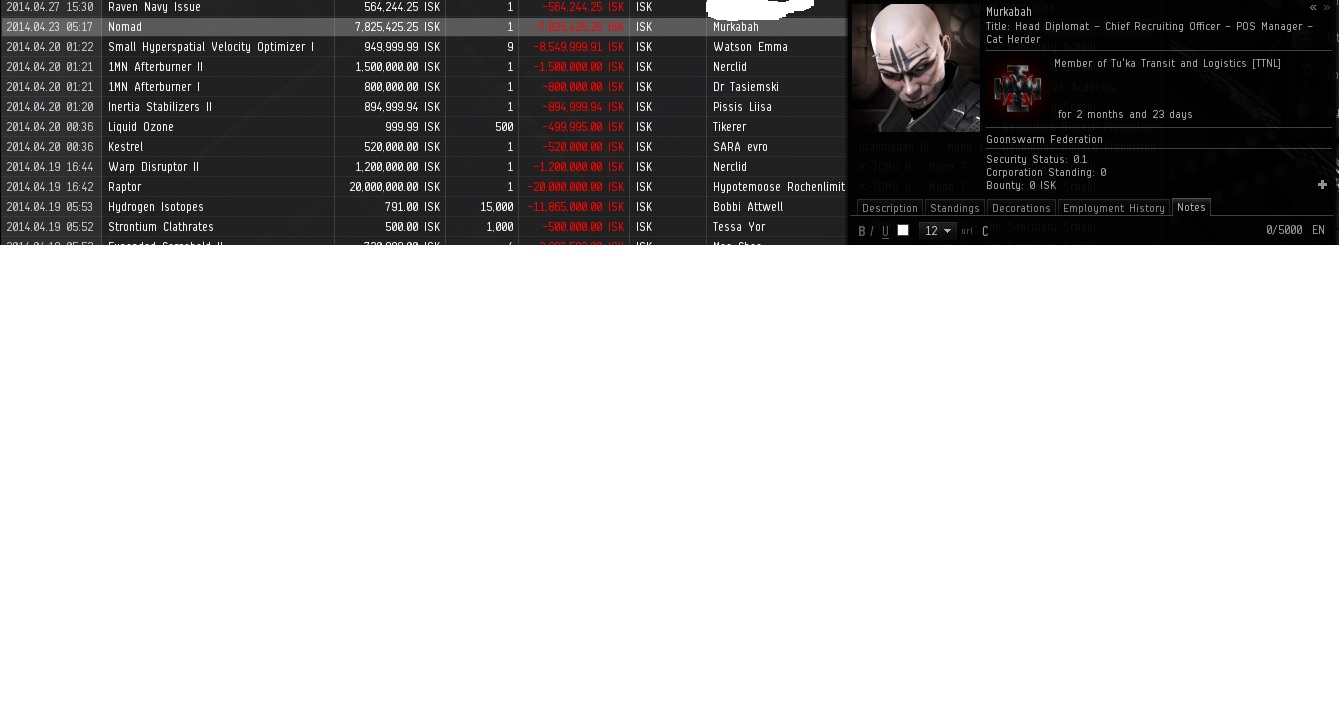Open the Standings tab

coord(954,208)
